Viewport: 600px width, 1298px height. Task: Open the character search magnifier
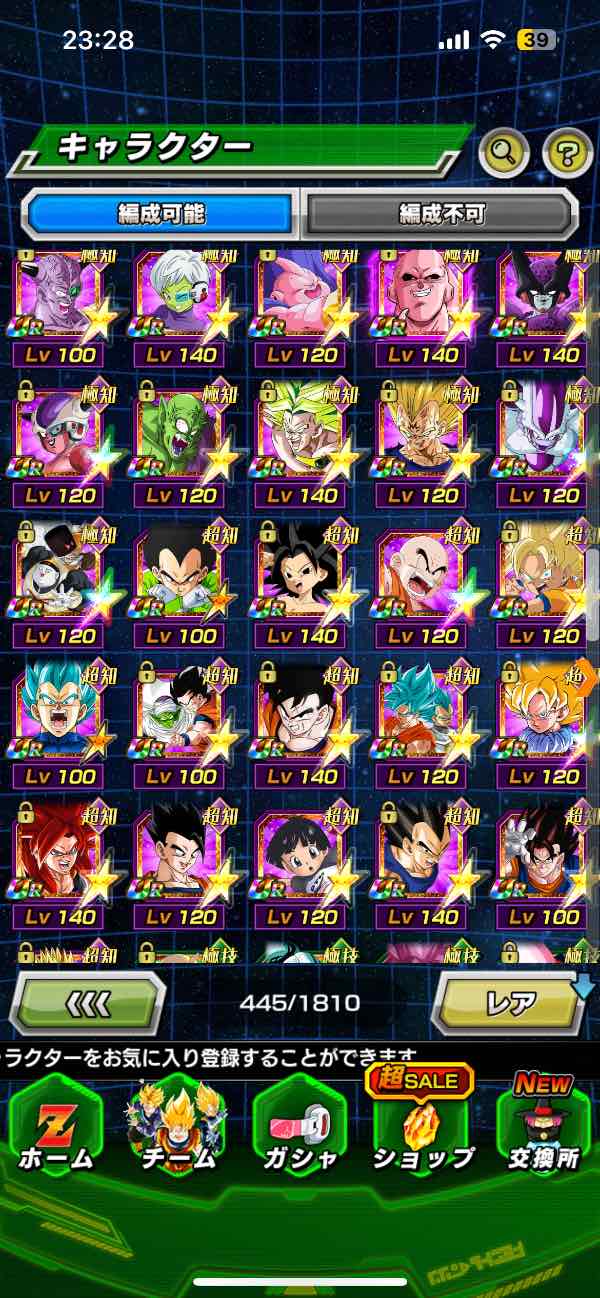503,153
